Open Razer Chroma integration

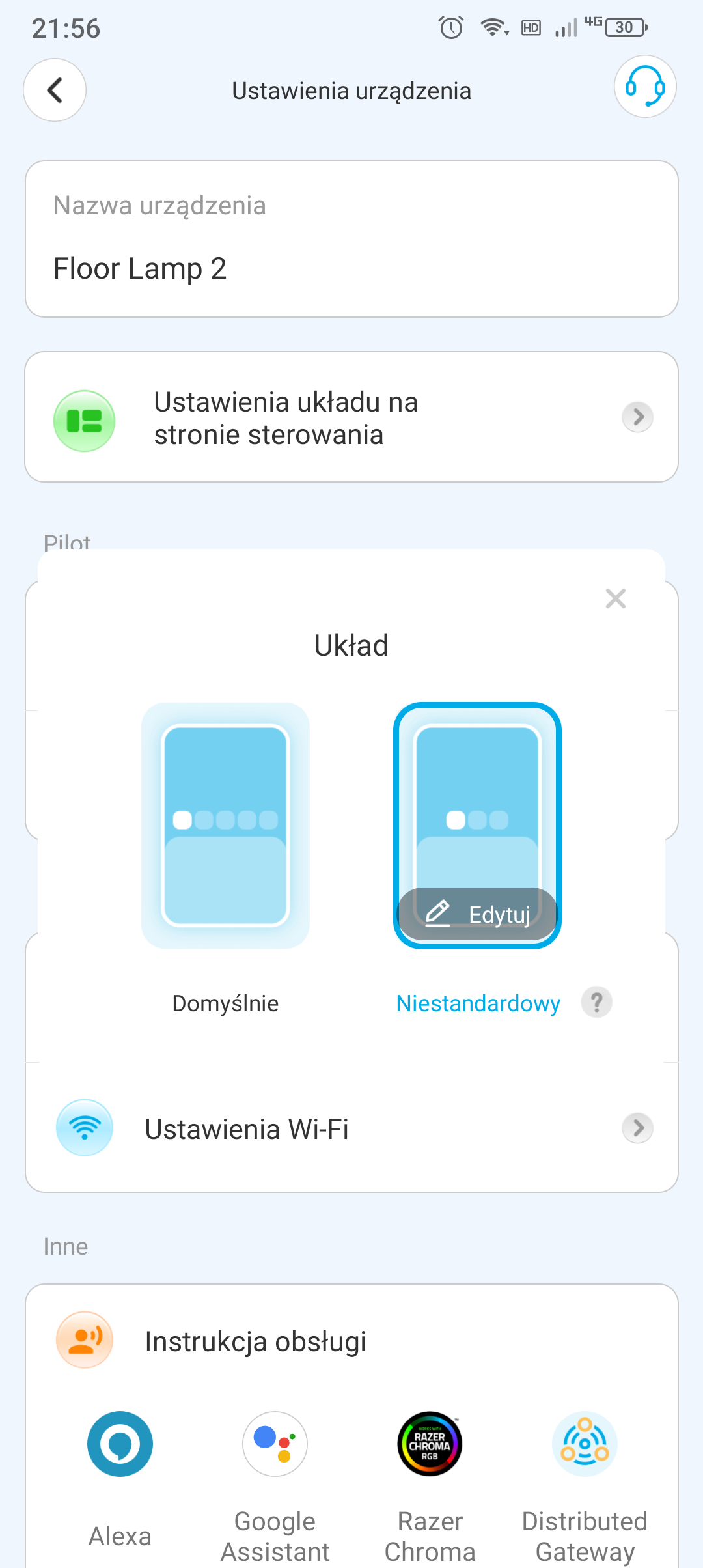[x=430, y=1444]
